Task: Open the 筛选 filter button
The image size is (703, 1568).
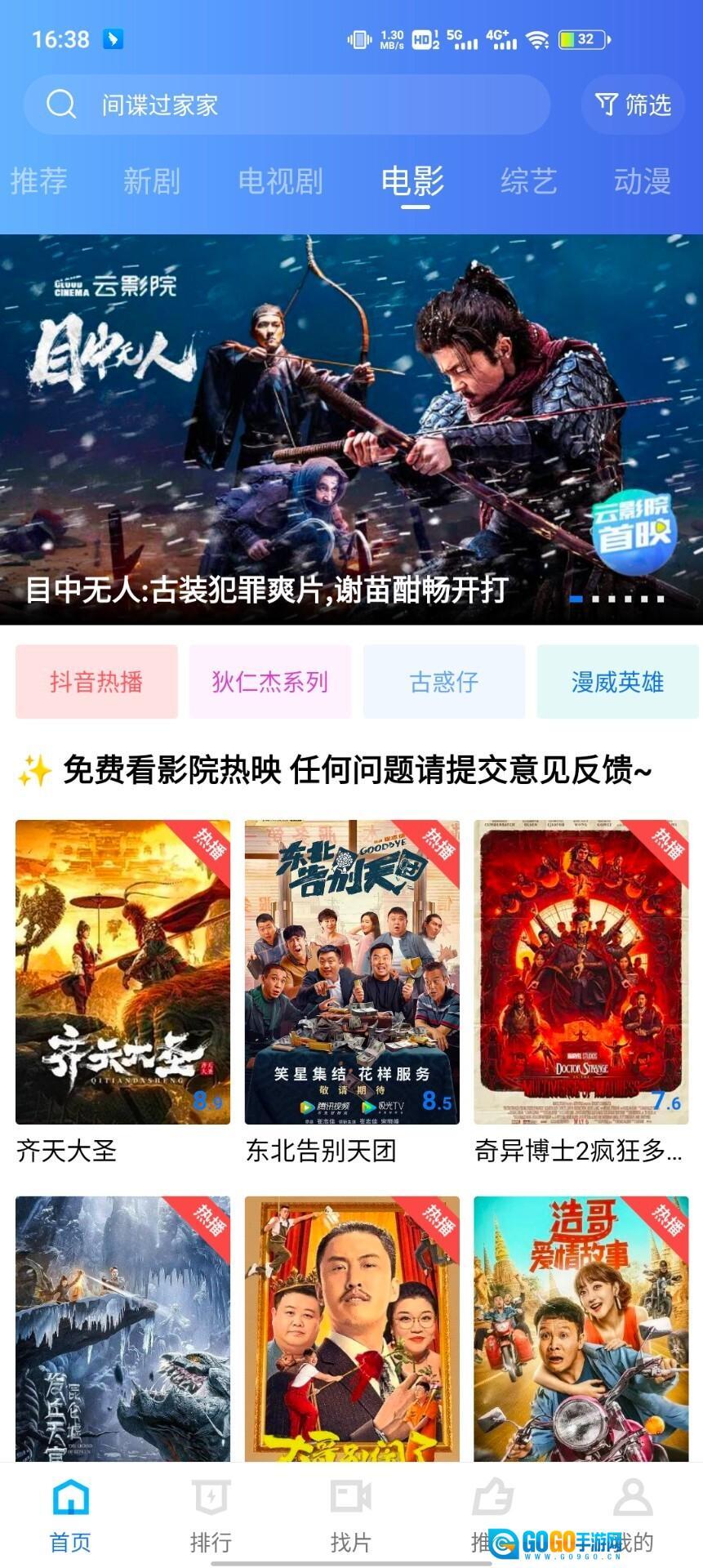Action: 633,105
